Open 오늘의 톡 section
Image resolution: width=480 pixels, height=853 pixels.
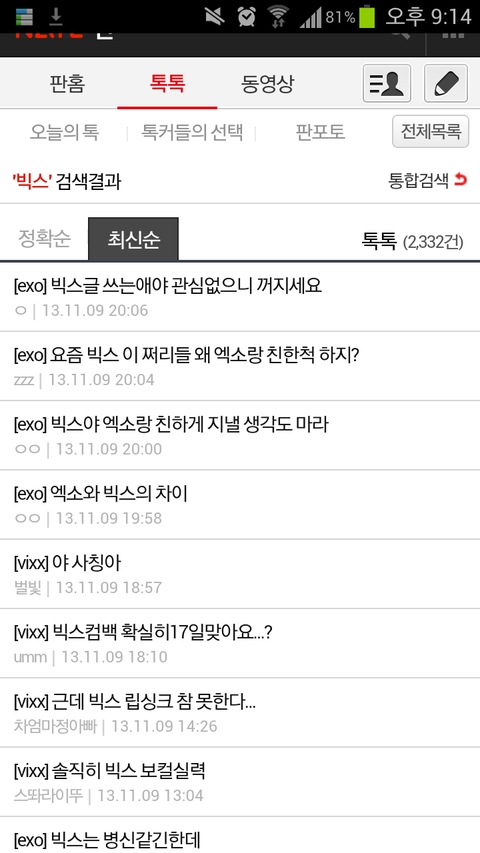click(64, 132)
